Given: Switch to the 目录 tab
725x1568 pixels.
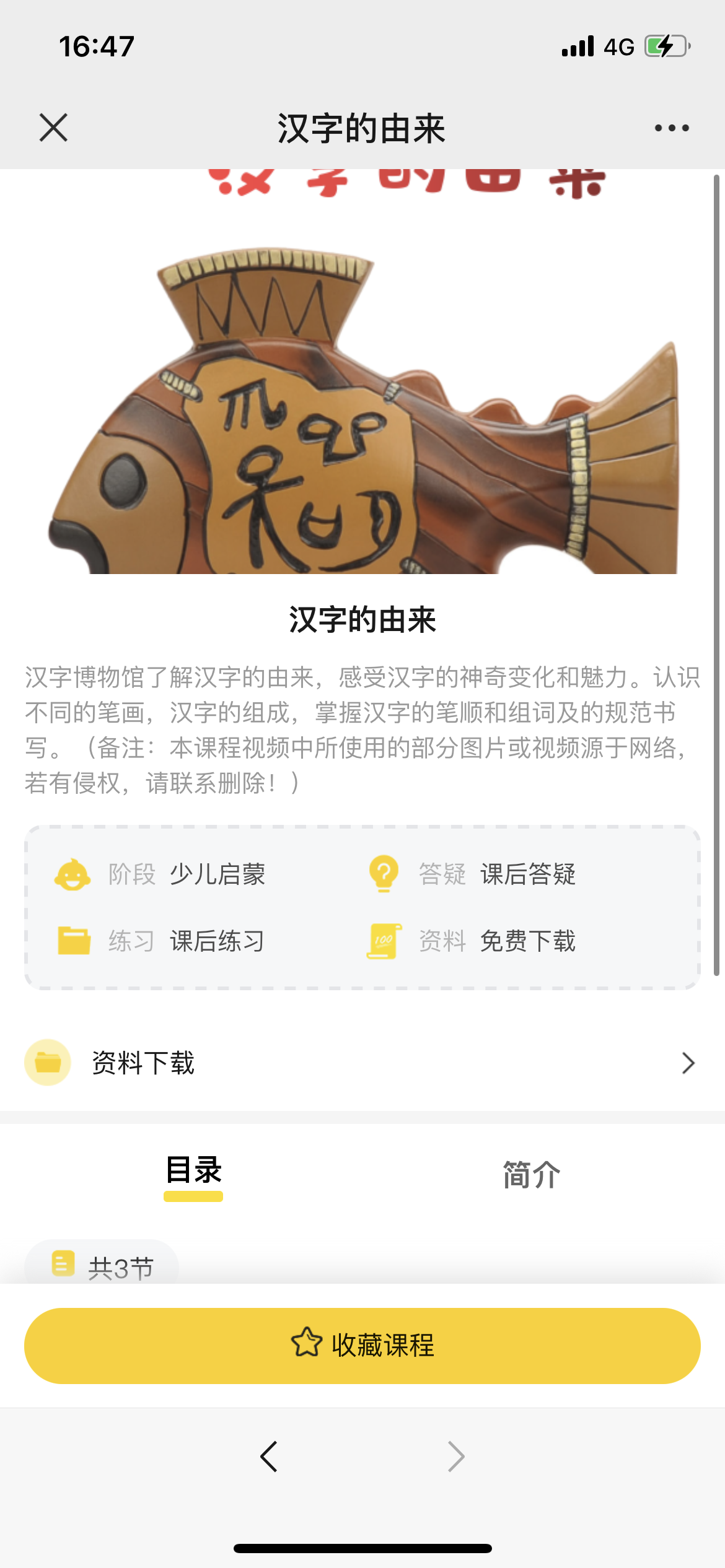Looking at the screenshot, I should click(193, 1172).
